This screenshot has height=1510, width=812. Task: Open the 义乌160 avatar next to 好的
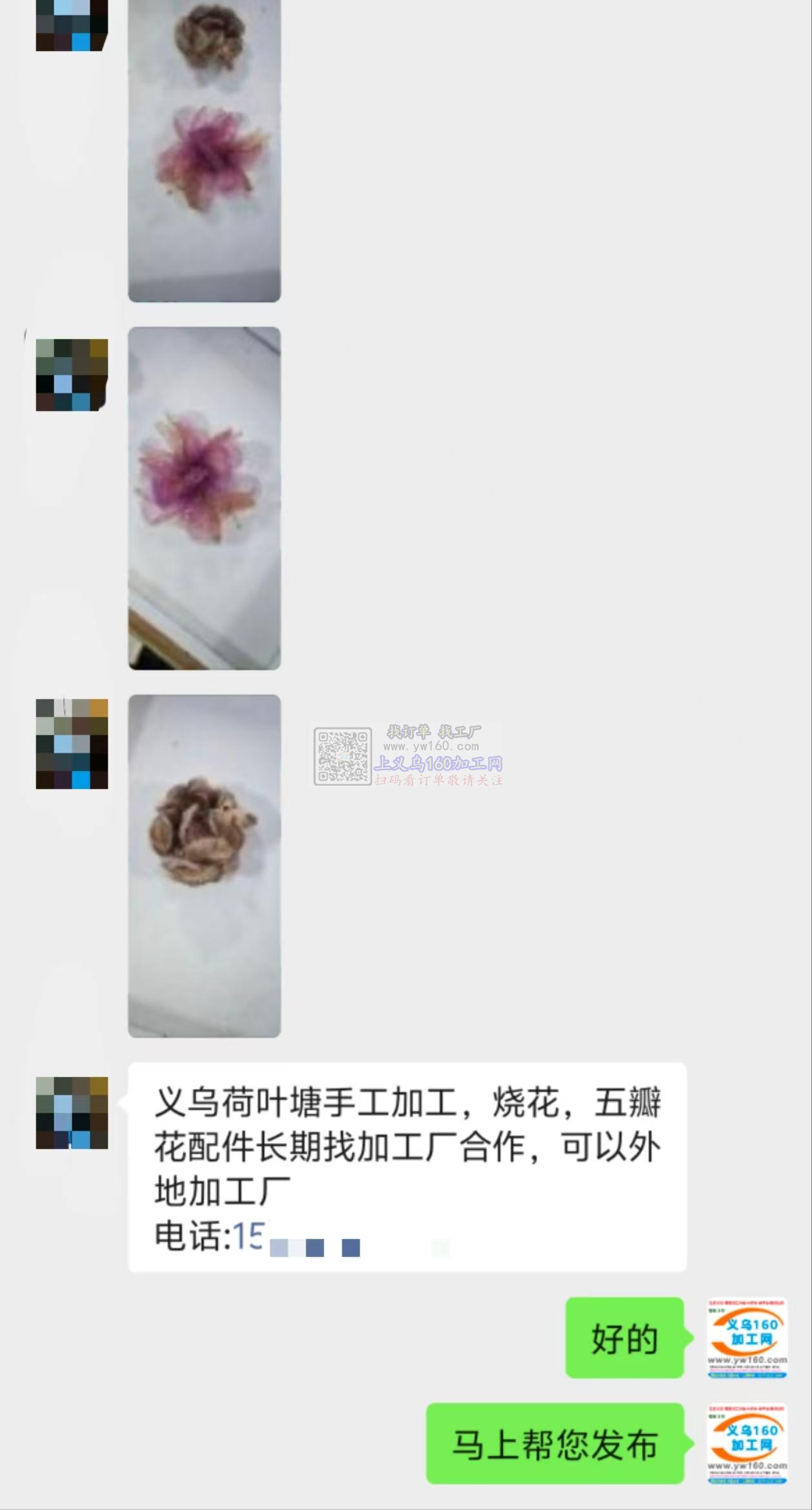pyautogui.click(x=747, y=1338)
